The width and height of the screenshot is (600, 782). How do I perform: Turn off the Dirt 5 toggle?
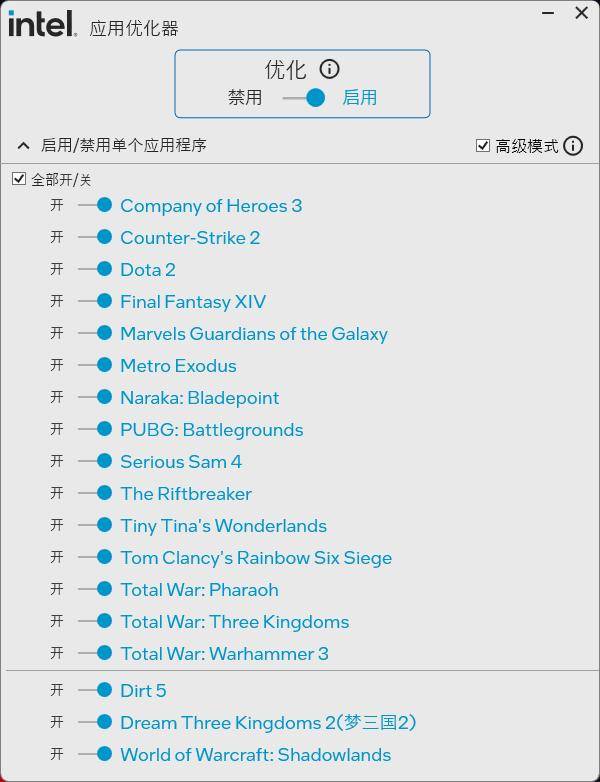95,690
